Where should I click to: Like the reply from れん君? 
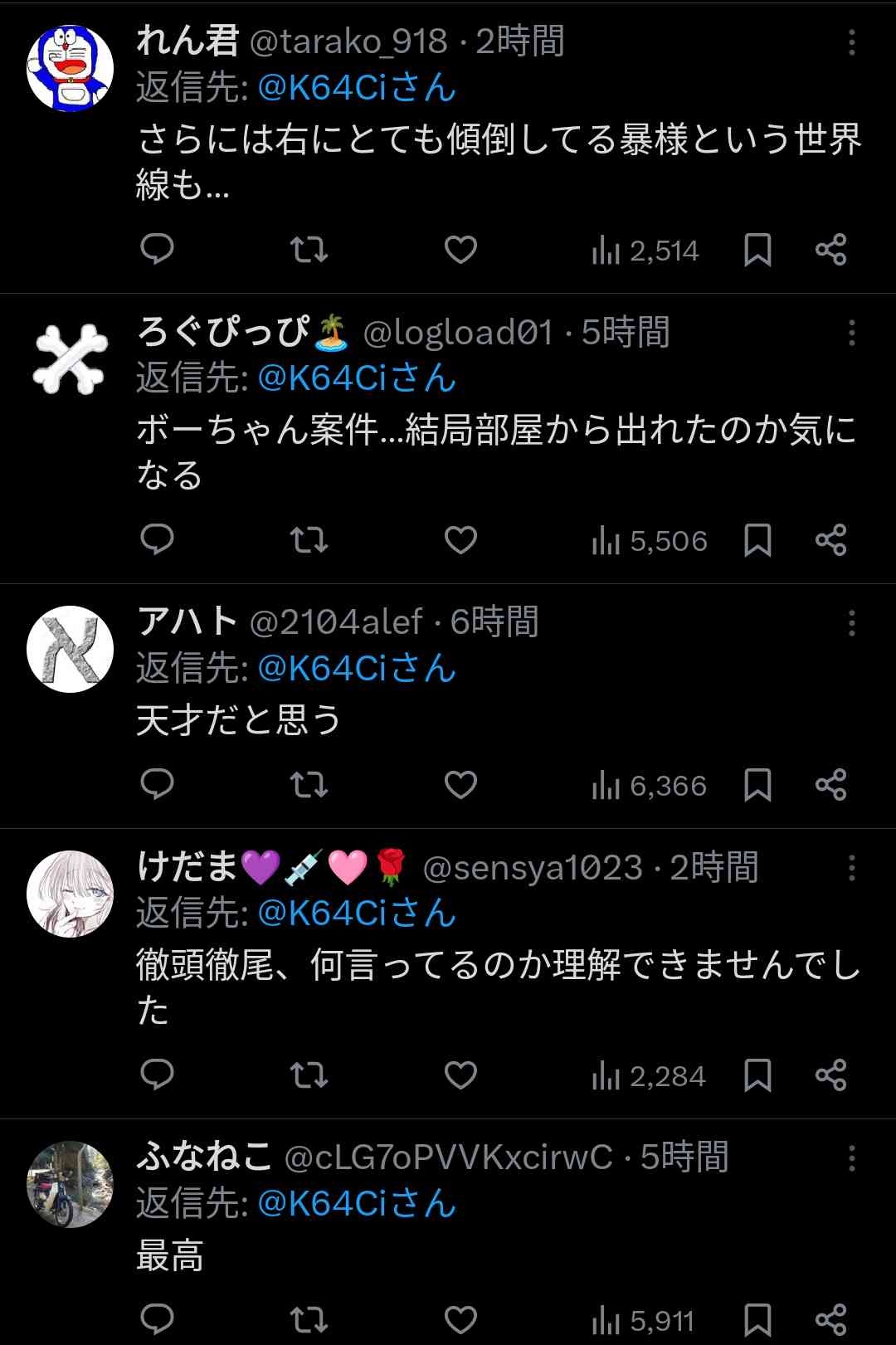(460, 250)
